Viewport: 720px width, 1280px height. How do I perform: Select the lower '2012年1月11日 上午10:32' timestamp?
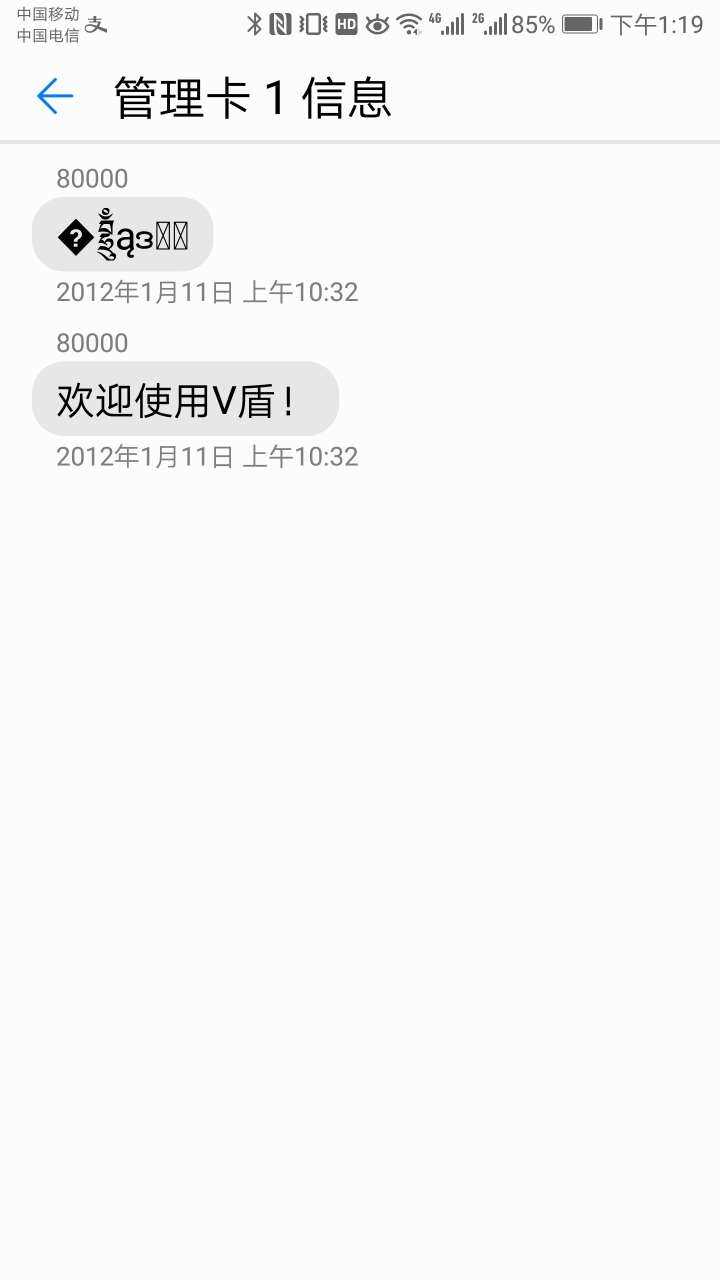click(x=206, y=457)
